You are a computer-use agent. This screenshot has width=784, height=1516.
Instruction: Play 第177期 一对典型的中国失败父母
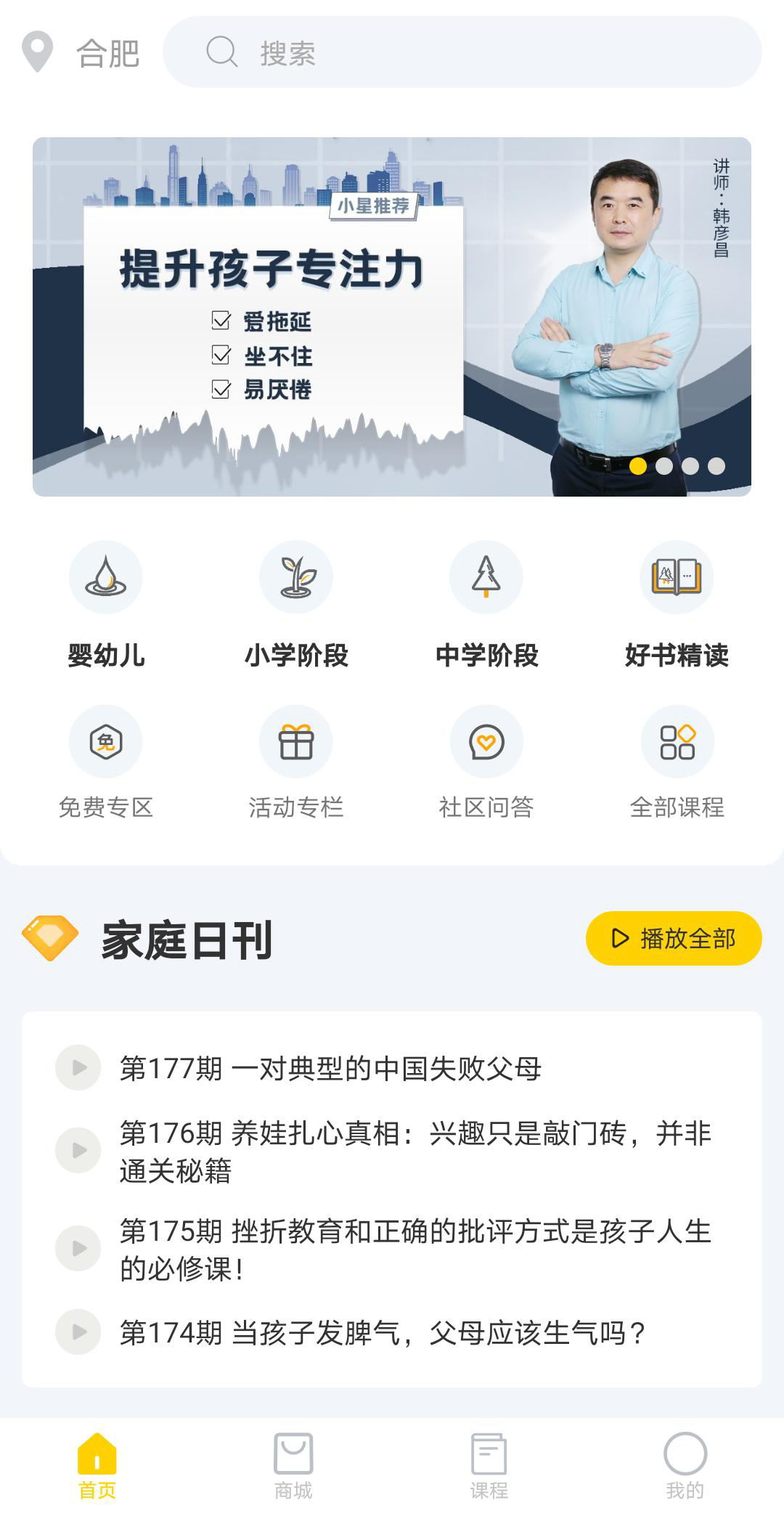pos(78,1067)
